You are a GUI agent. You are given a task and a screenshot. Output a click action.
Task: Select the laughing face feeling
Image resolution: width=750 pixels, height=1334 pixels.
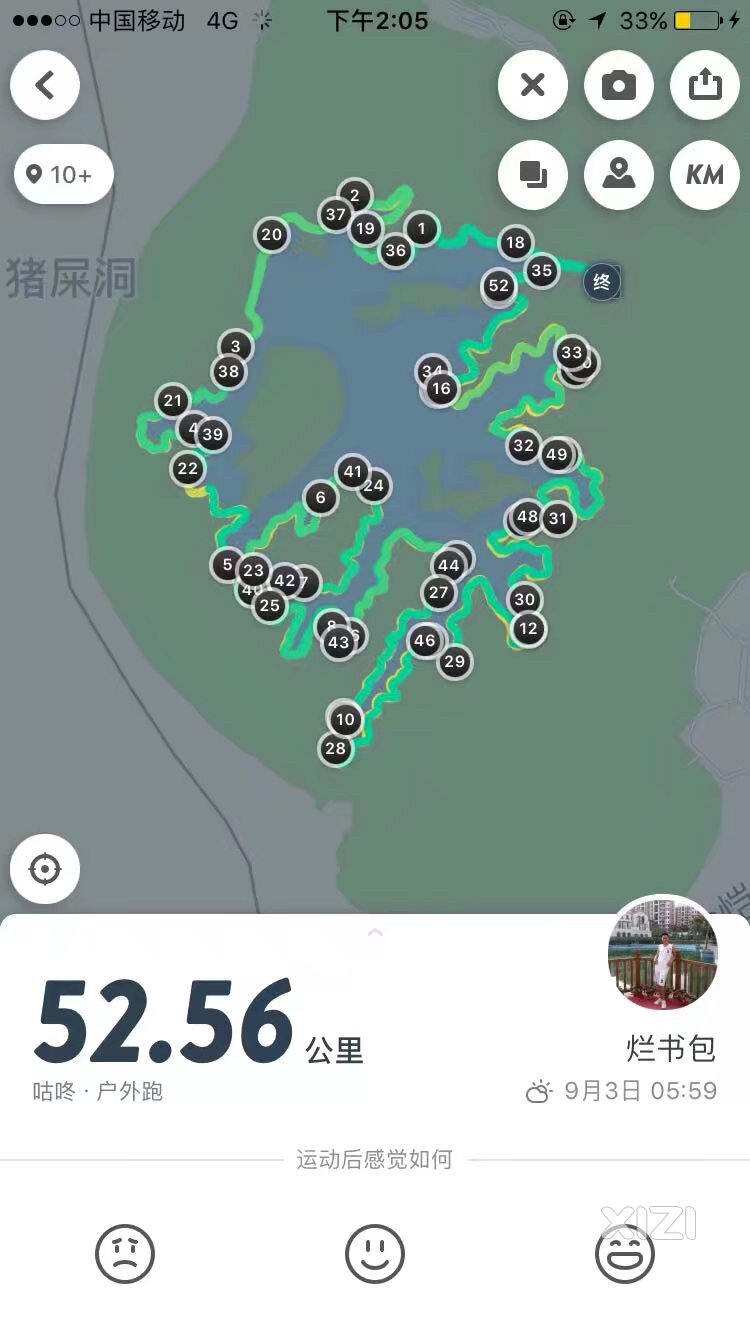(x=625, y=1253)
